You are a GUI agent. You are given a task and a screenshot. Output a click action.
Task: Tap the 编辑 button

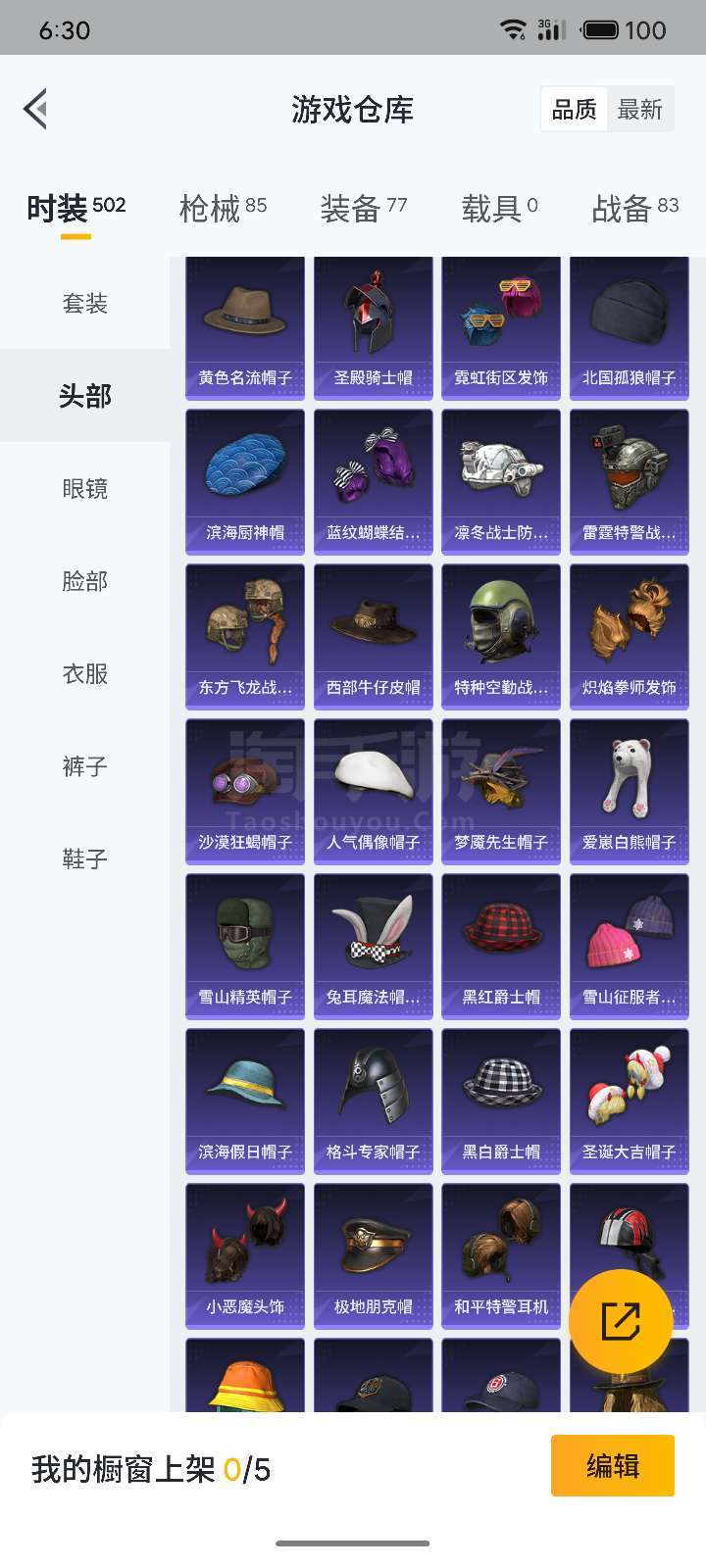point(612,1466)
